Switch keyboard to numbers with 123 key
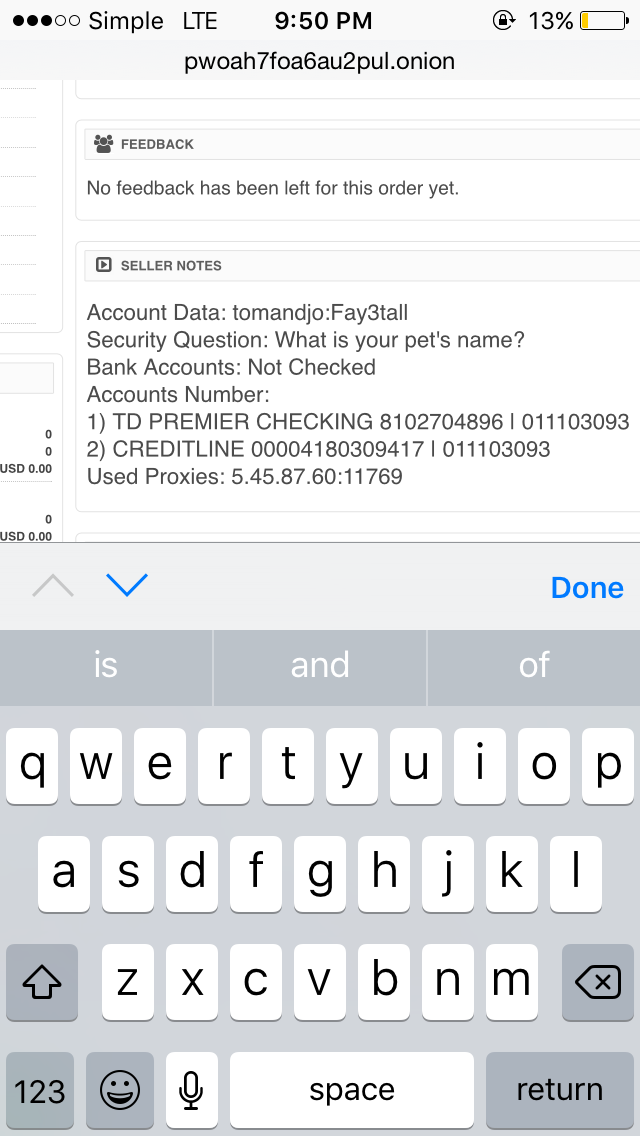This screenshot has height=1136, width=640. [x=40, y=1090]
